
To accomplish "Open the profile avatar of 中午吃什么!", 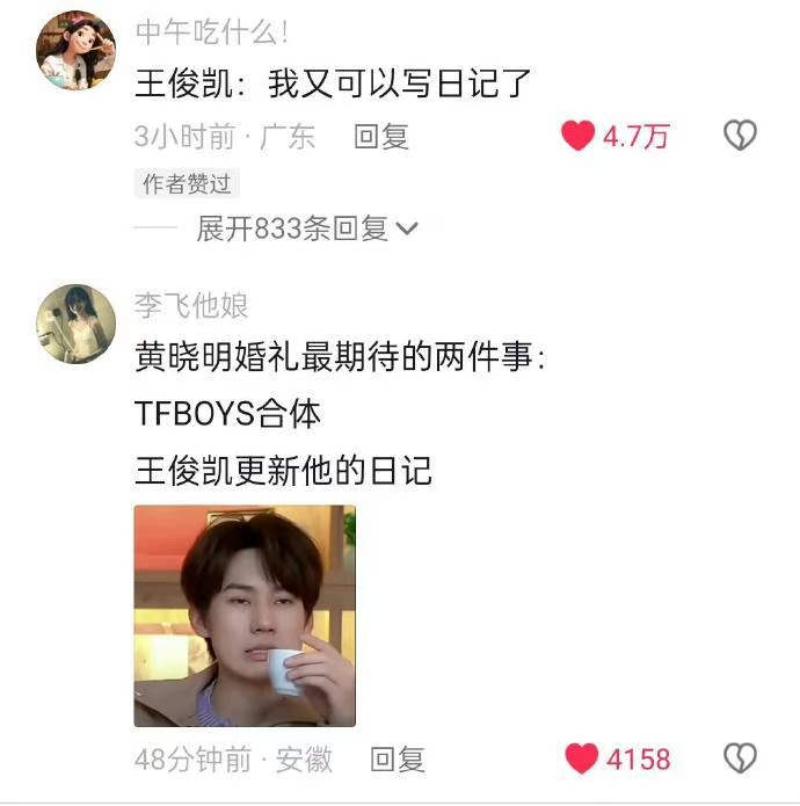I will pos(77,50).
